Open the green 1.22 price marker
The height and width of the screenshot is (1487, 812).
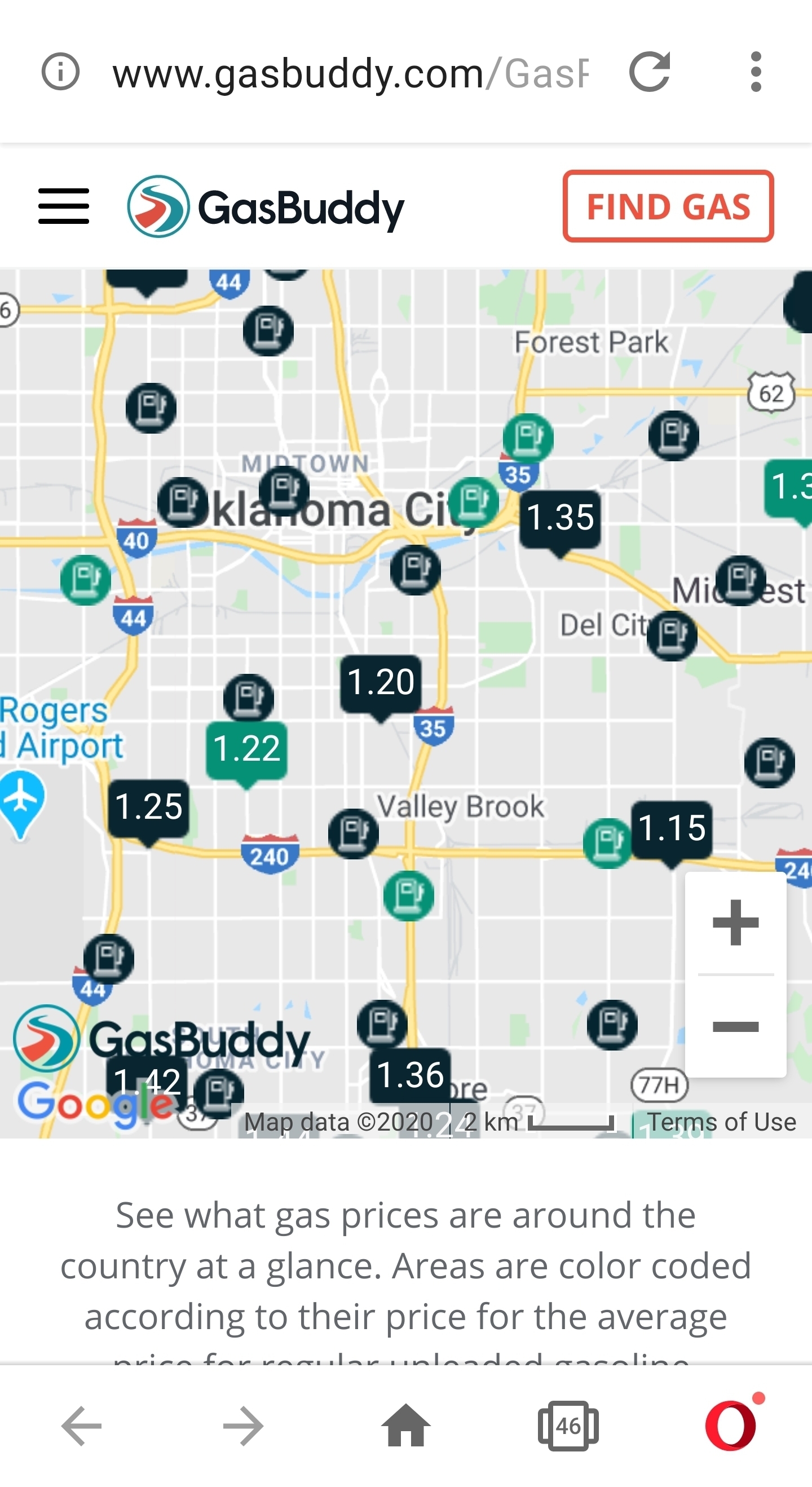246,749
